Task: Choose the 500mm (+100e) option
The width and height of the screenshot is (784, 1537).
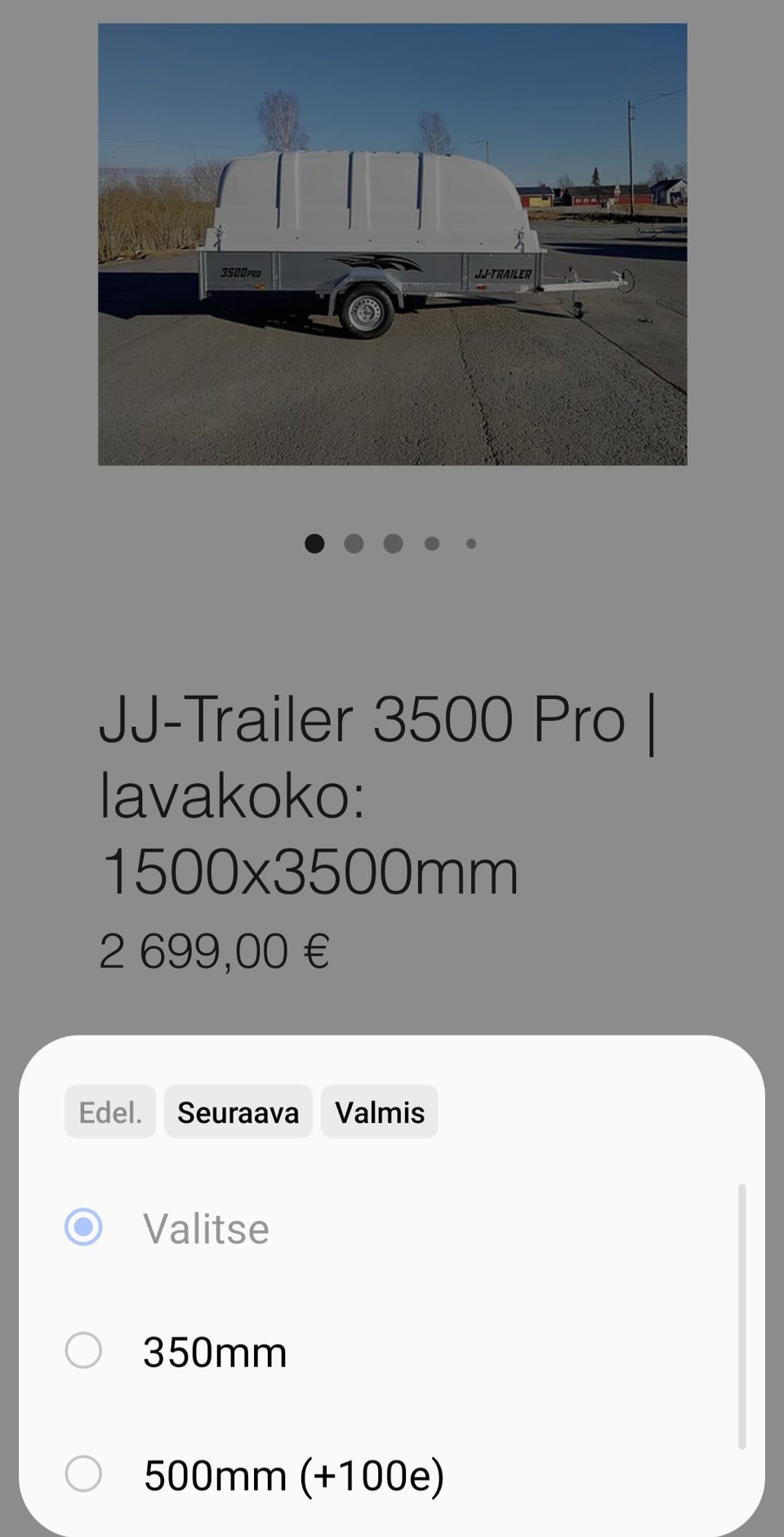Action: click(x=82, y=1476)
